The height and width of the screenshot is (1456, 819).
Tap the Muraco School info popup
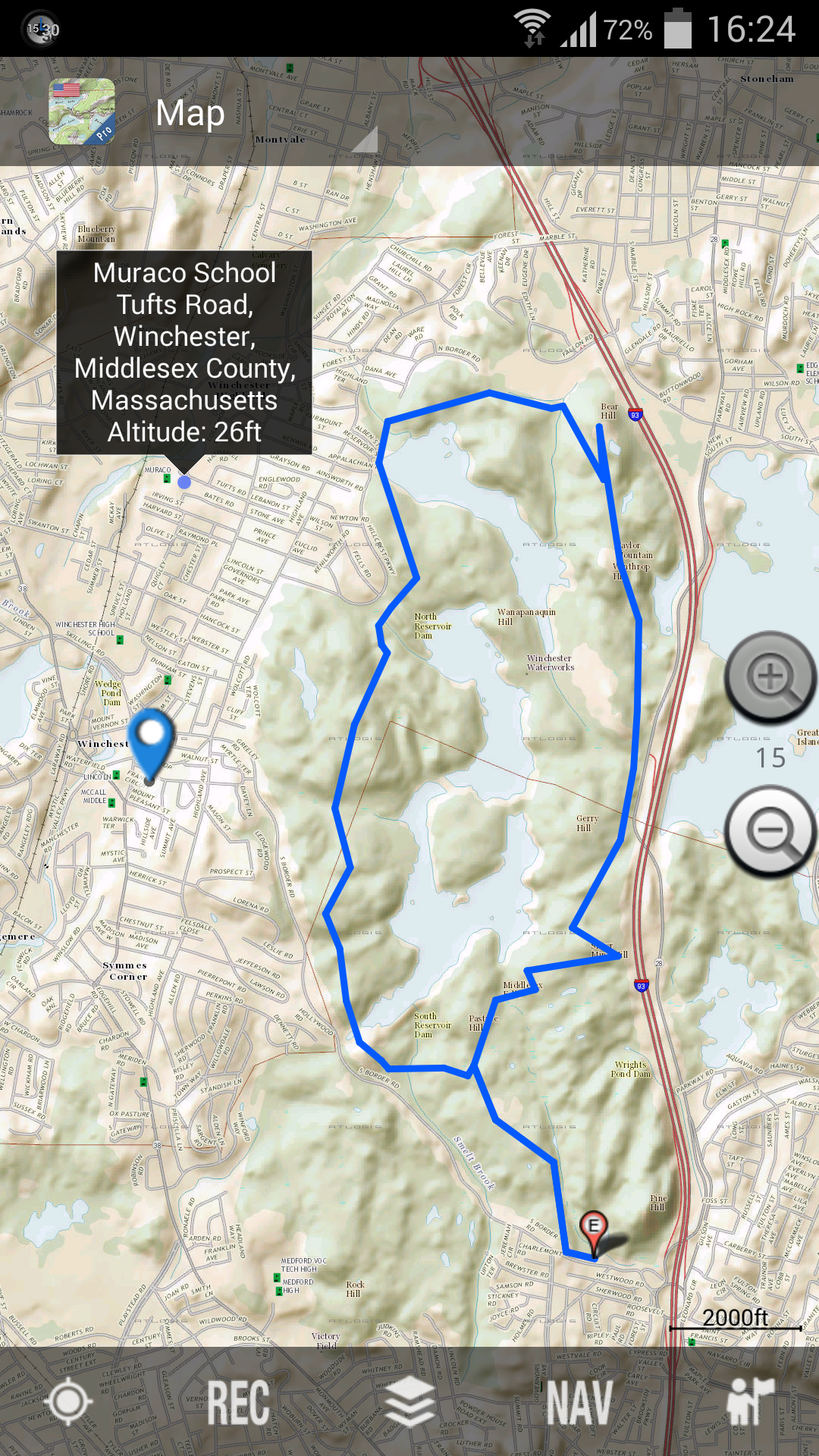[184, 353]
